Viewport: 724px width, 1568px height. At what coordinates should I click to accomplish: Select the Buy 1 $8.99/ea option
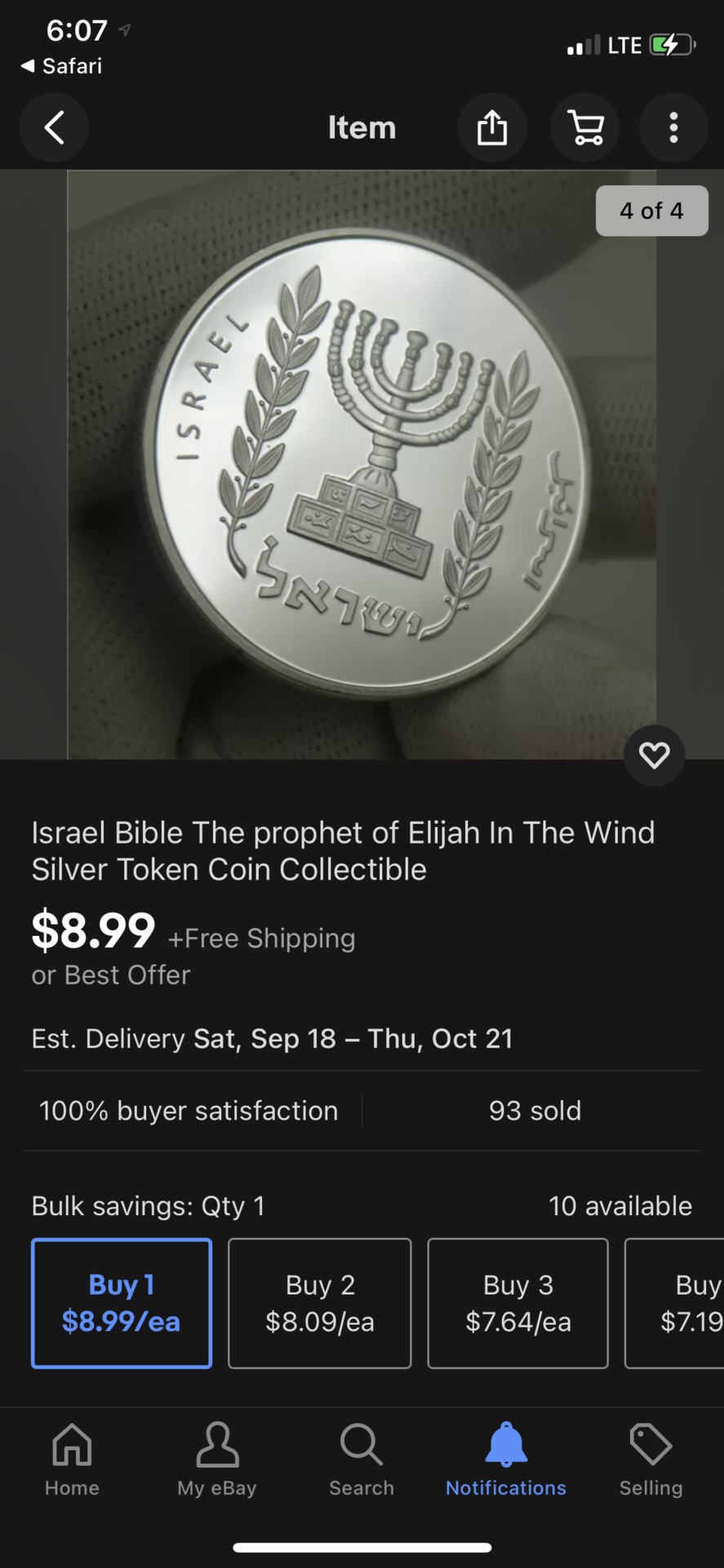click(x=122, y=1303)
